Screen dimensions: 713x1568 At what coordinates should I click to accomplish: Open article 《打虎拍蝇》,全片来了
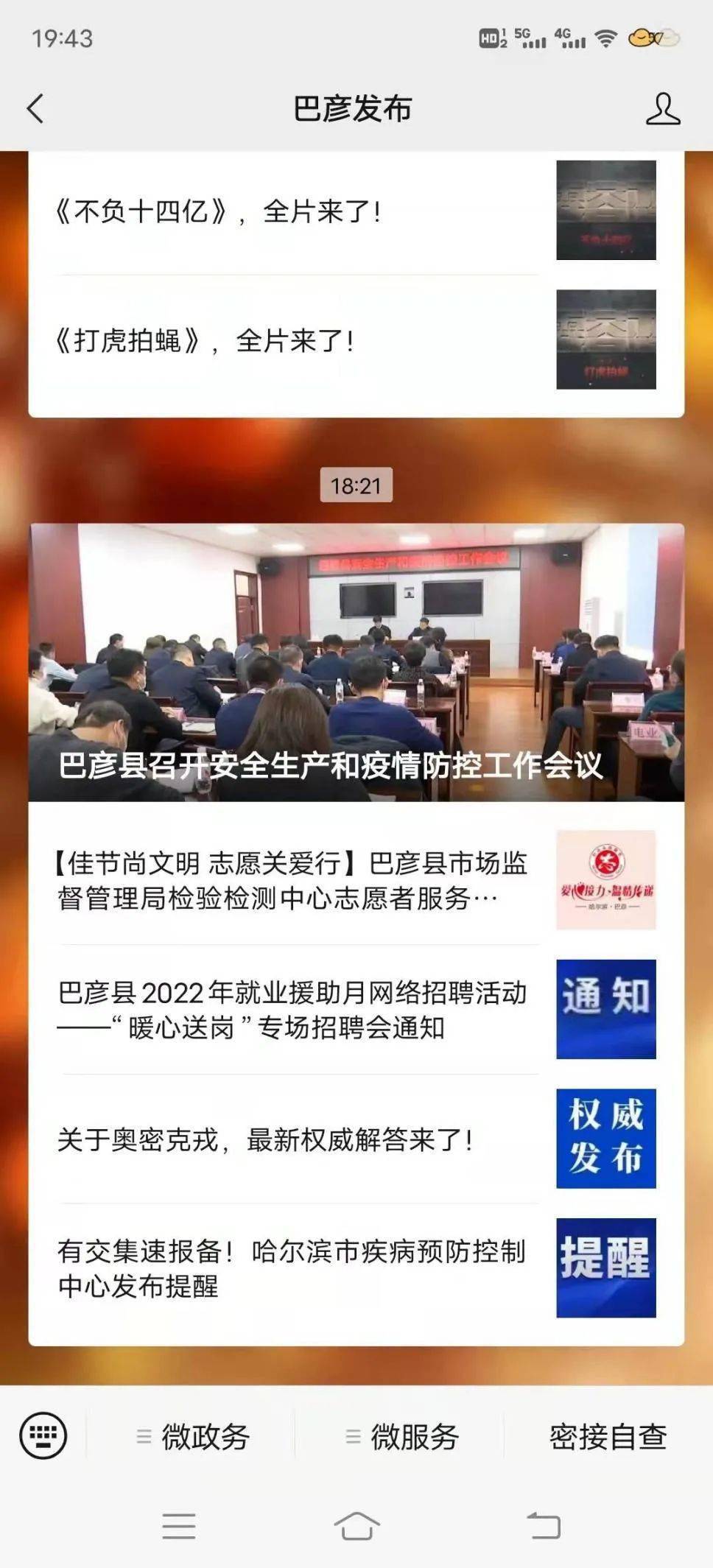[295, 341]
